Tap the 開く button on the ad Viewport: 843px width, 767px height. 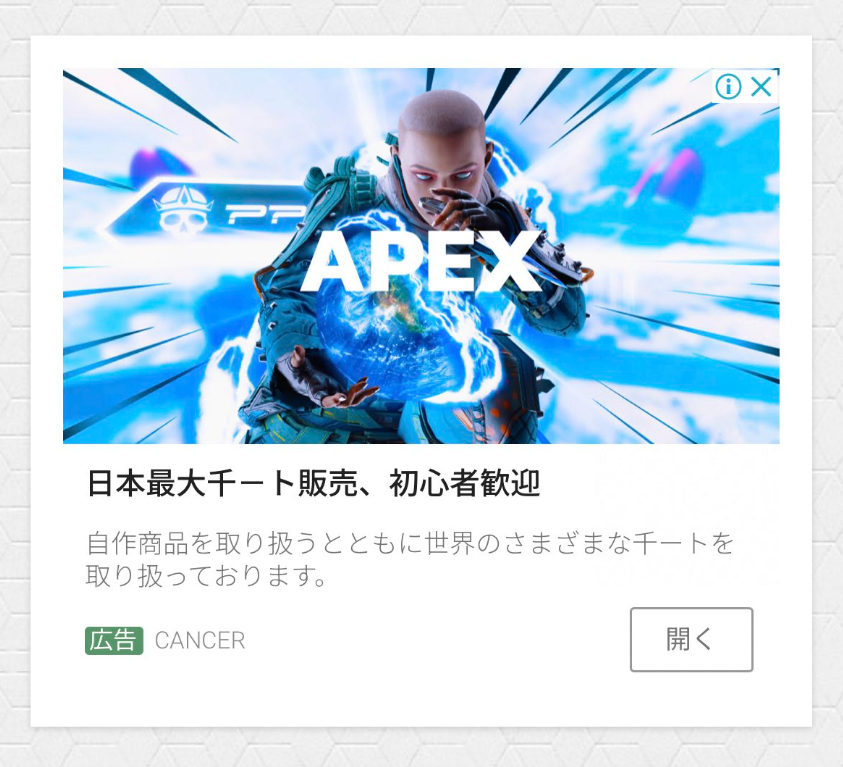pos(691,640)
